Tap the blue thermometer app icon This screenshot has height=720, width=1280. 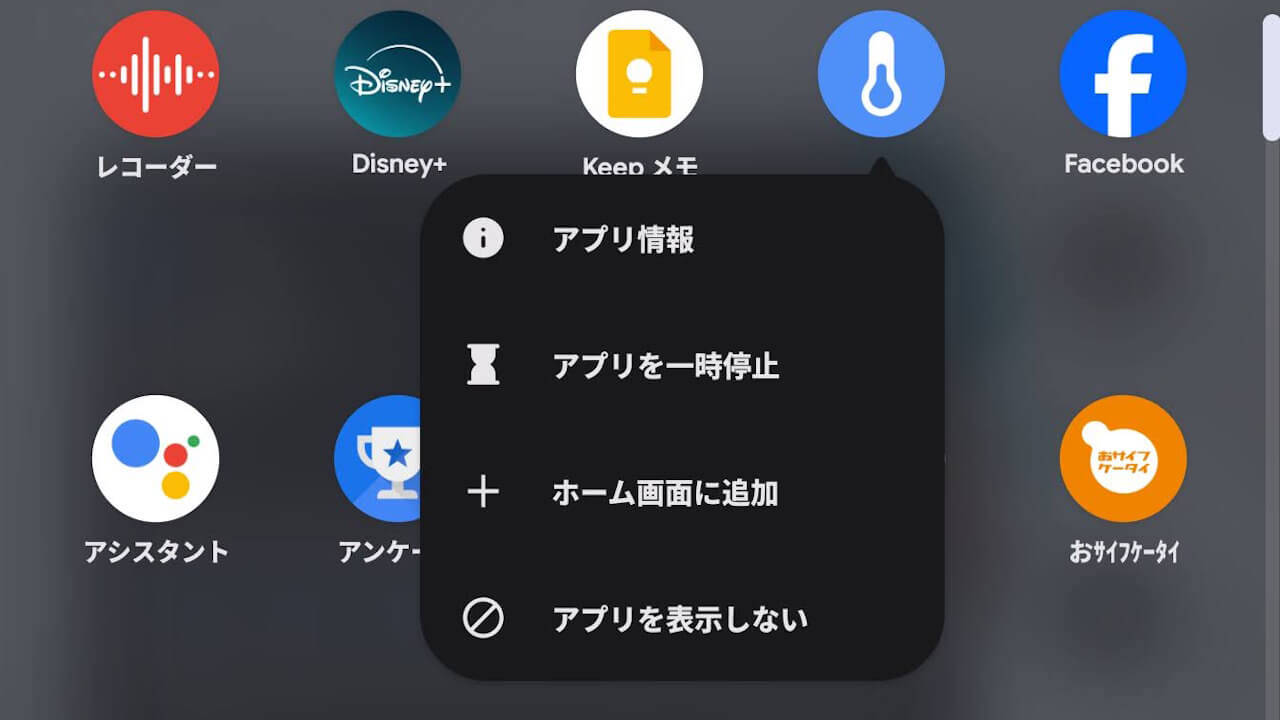[x=881, y=74]
